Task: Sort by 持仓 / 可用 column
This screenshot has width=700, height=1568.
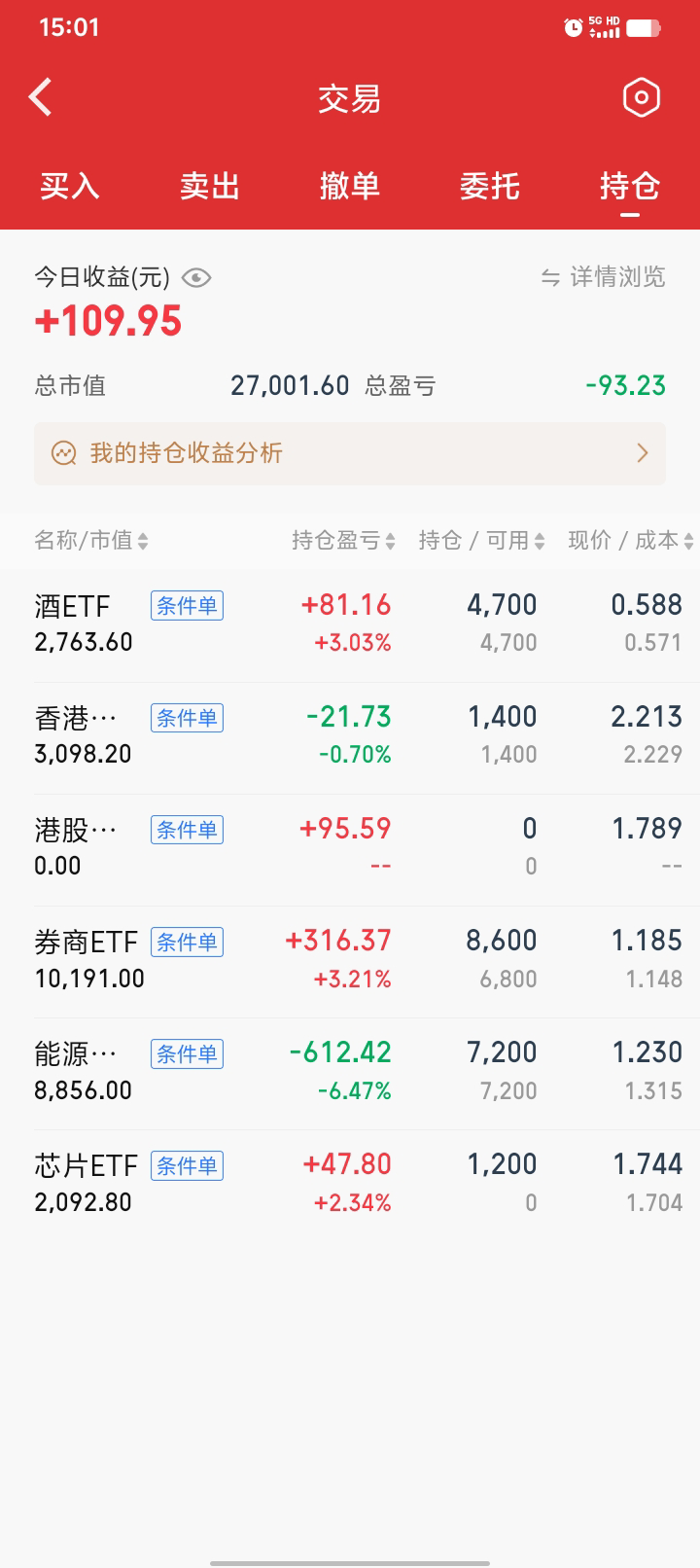Action: [481, 541]
